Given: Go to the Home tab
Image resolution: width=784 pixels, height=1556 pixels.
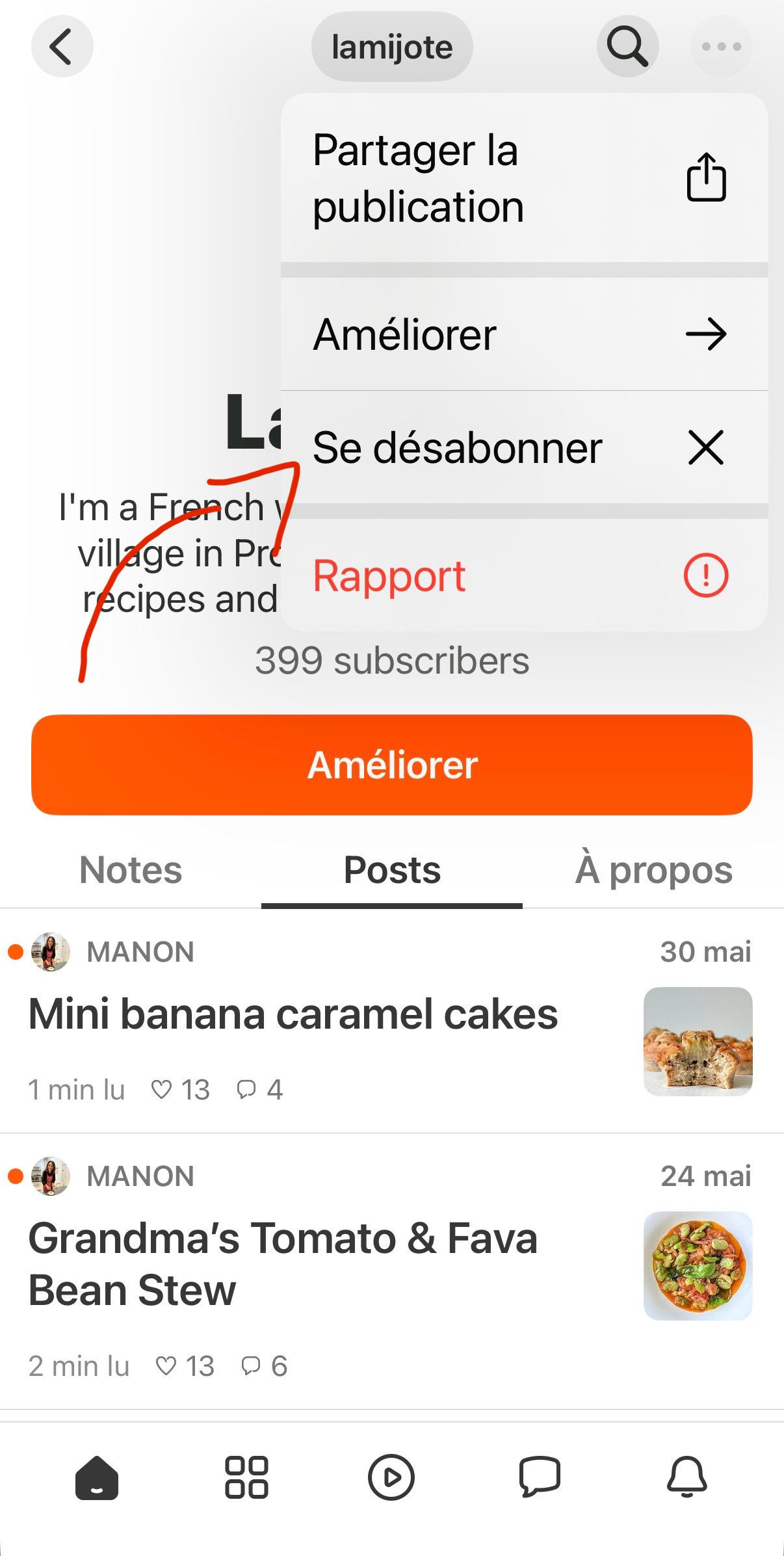Looking at the screenshot, I should pos(97,1477).
